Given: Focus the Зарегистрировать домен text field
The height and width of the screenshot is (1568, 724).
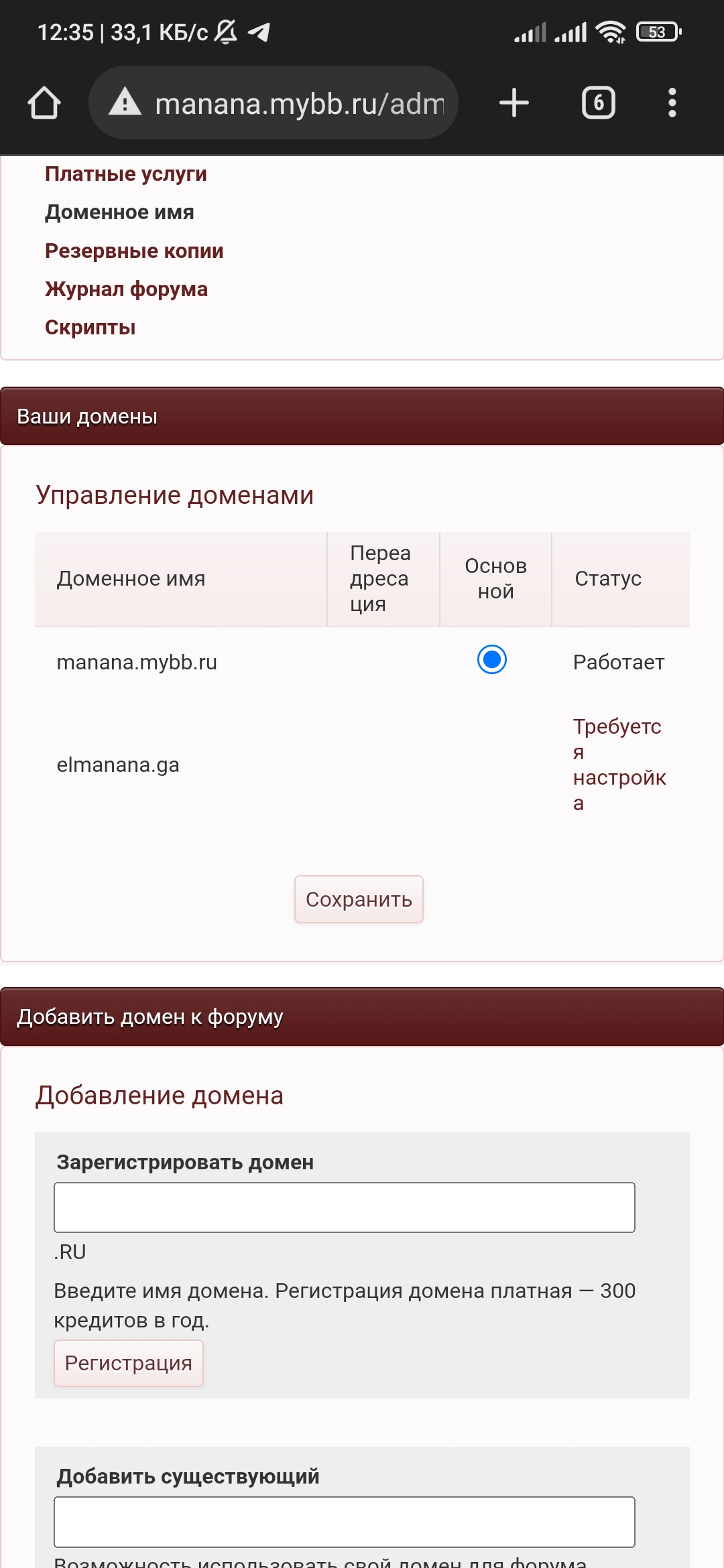Looking at the screenshot, I should tap(345, 1207).
